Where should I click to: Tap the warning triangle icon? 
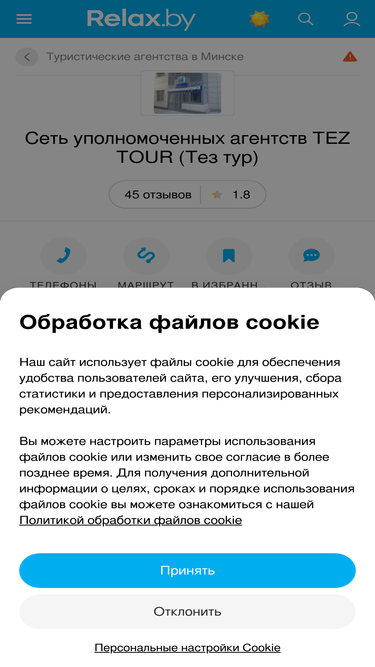point(350,57)
